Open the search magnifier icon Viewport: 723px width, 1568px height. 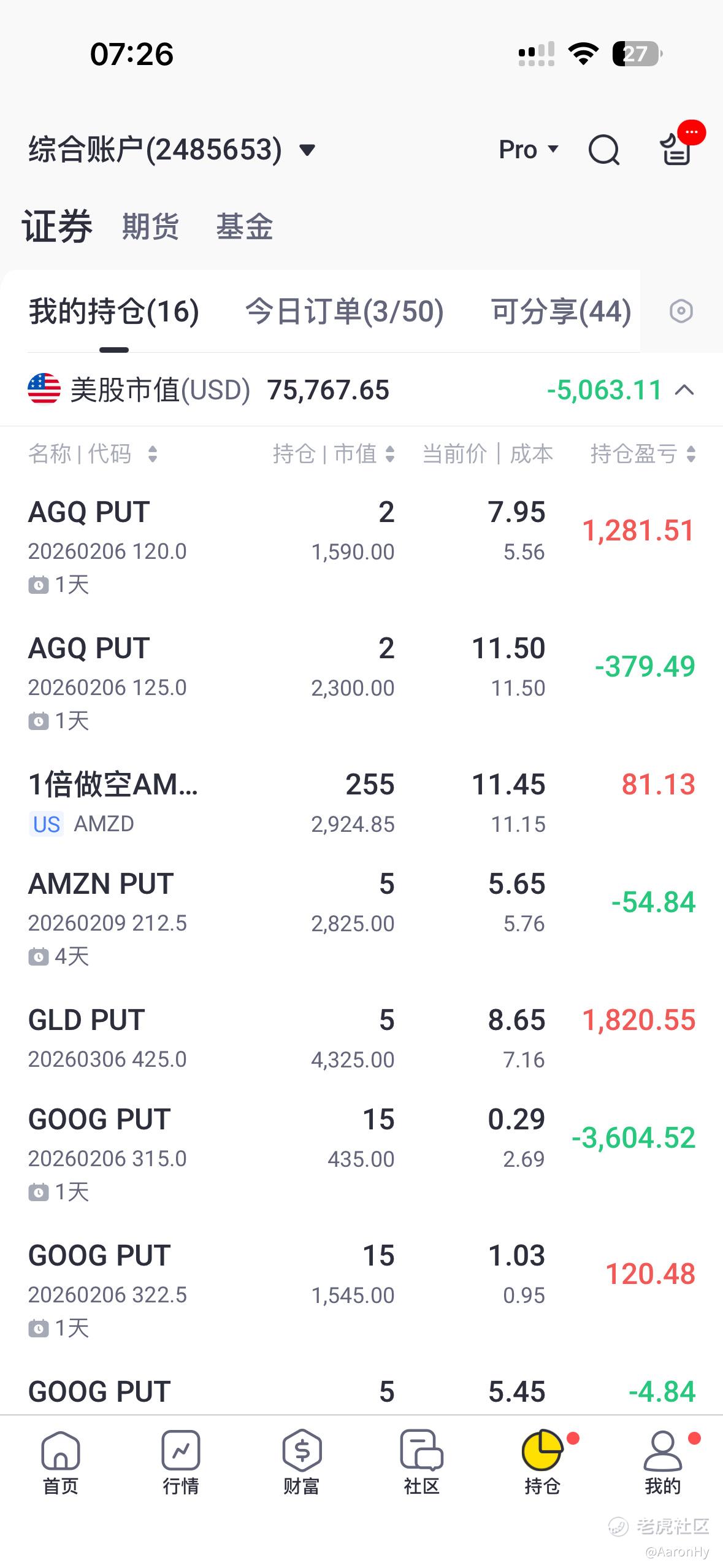(604, 150)
